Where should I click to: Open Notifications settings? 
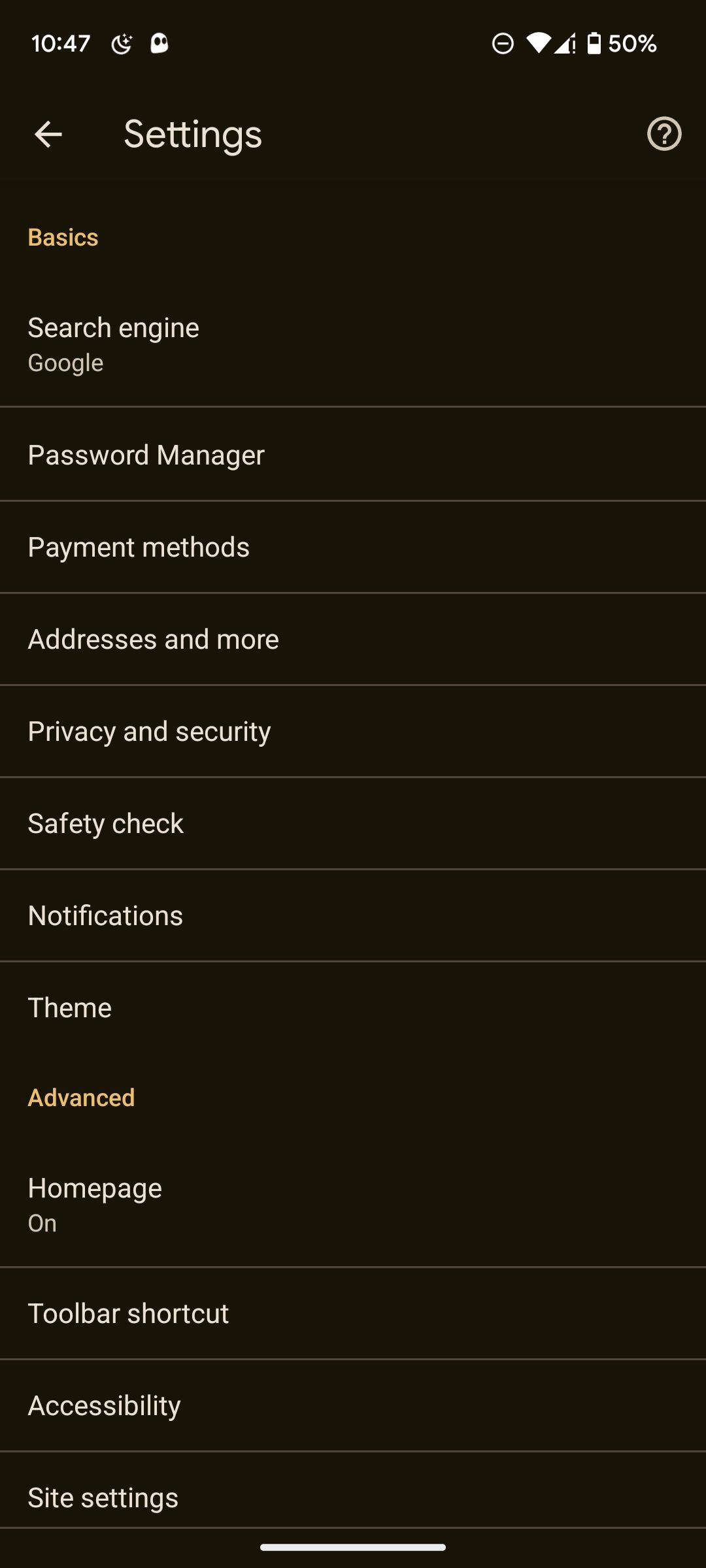[x=353, y=915]
